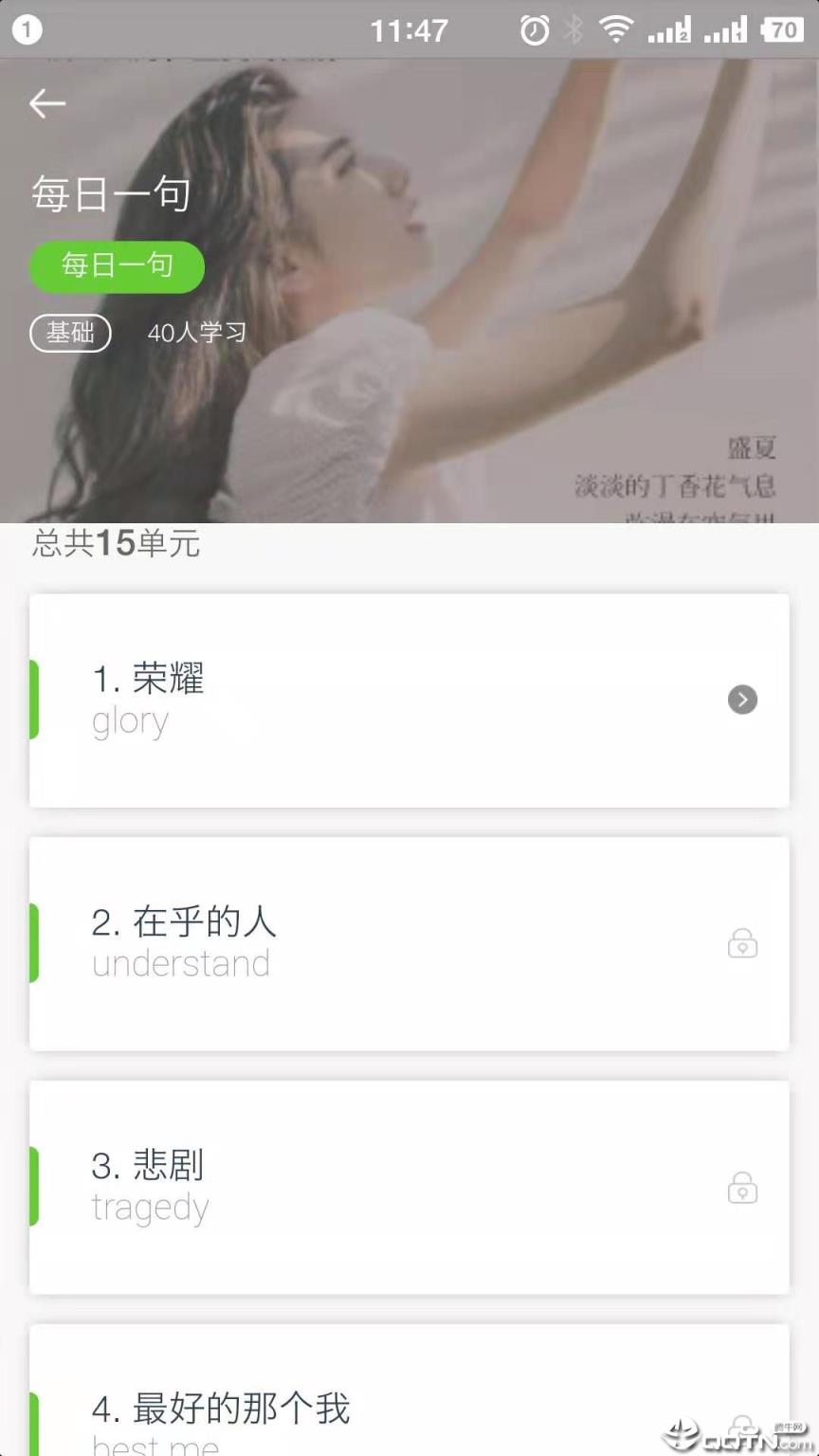Navigate back with the arrow icon

click(46, 103)
